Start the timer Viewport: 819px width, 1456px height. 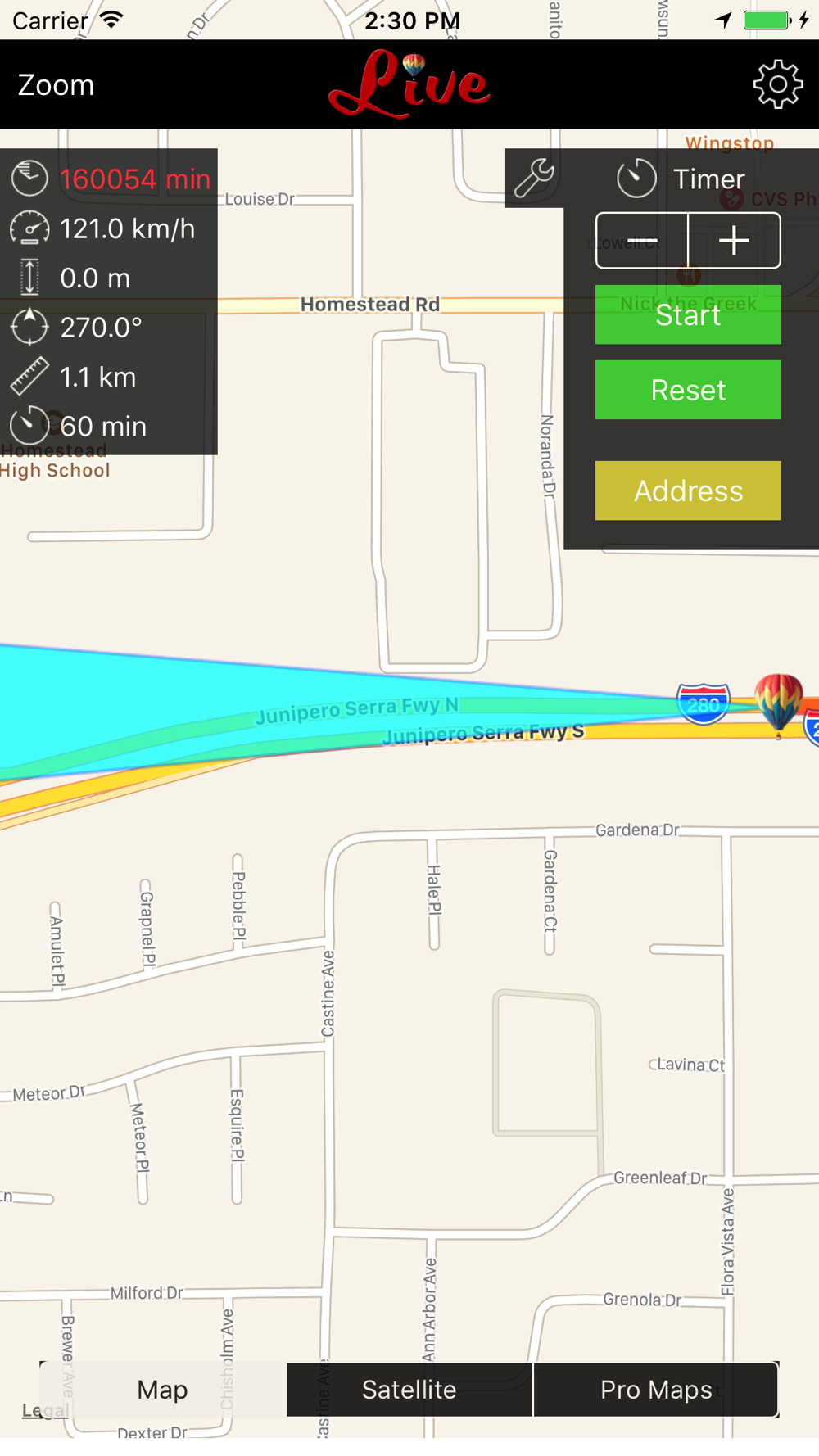coord(688,314)
